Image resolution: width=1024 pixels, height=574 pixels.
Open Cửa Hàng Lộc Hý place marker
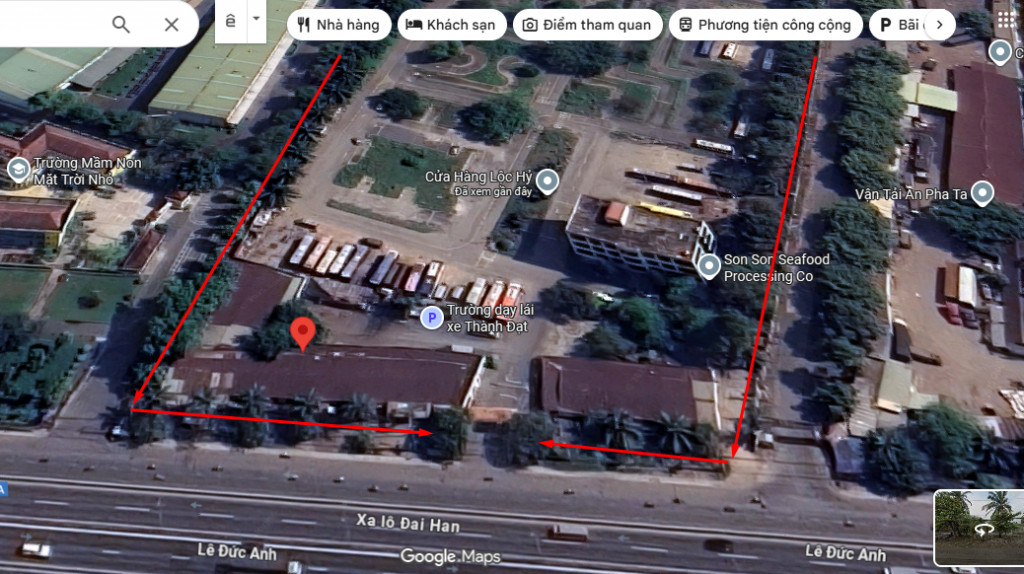click(546, 181)
